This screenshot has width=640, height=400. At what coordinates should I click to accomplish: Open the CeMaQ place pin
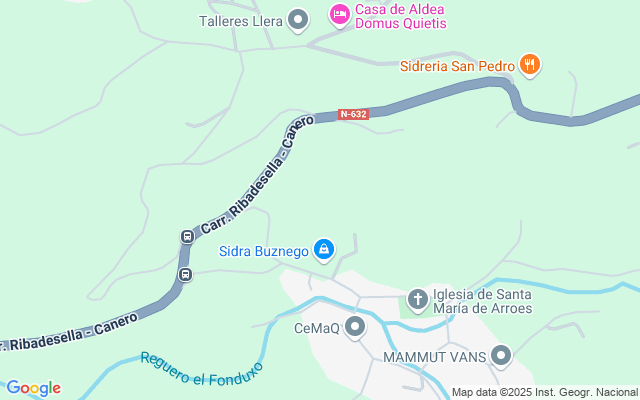click(356, 327)
